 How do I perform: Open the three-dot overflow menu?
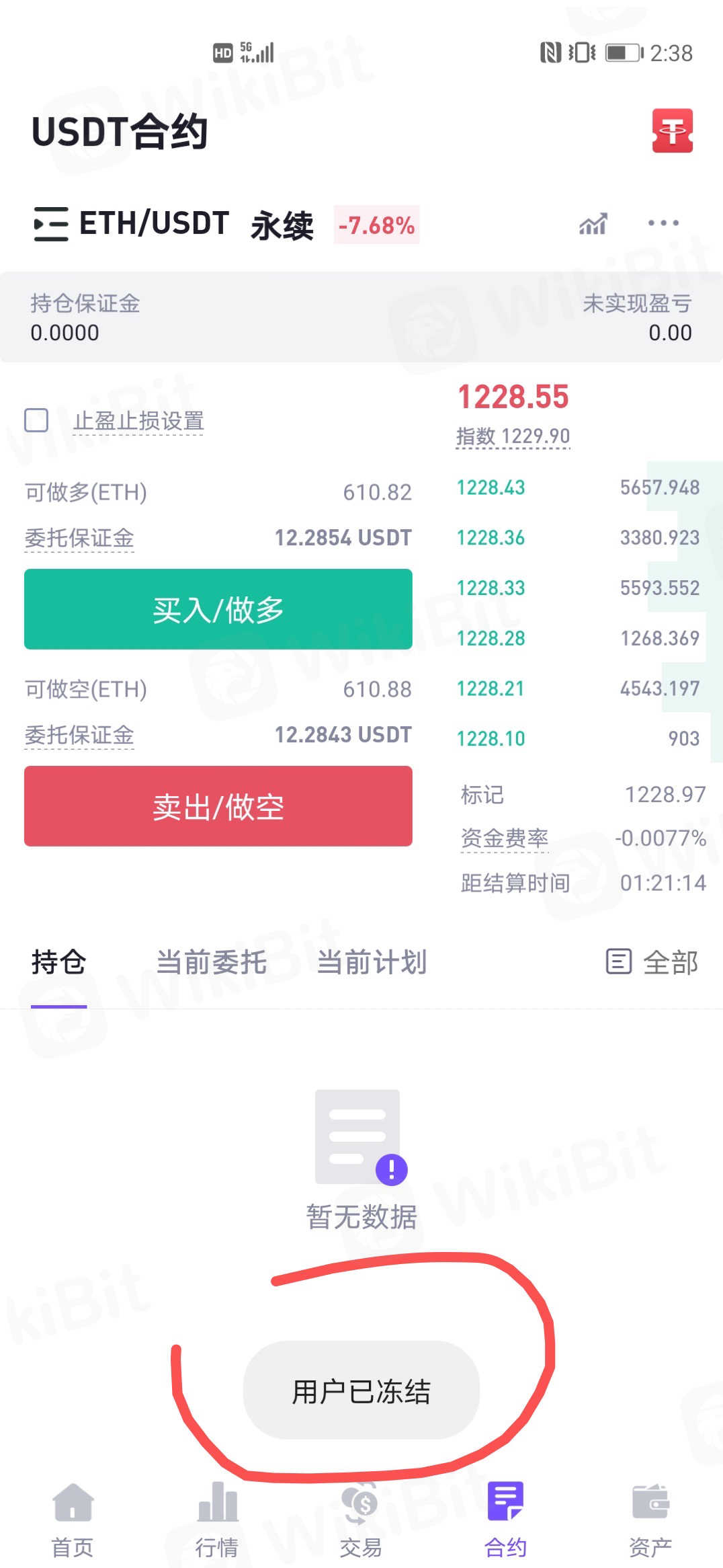coord(663,223)
